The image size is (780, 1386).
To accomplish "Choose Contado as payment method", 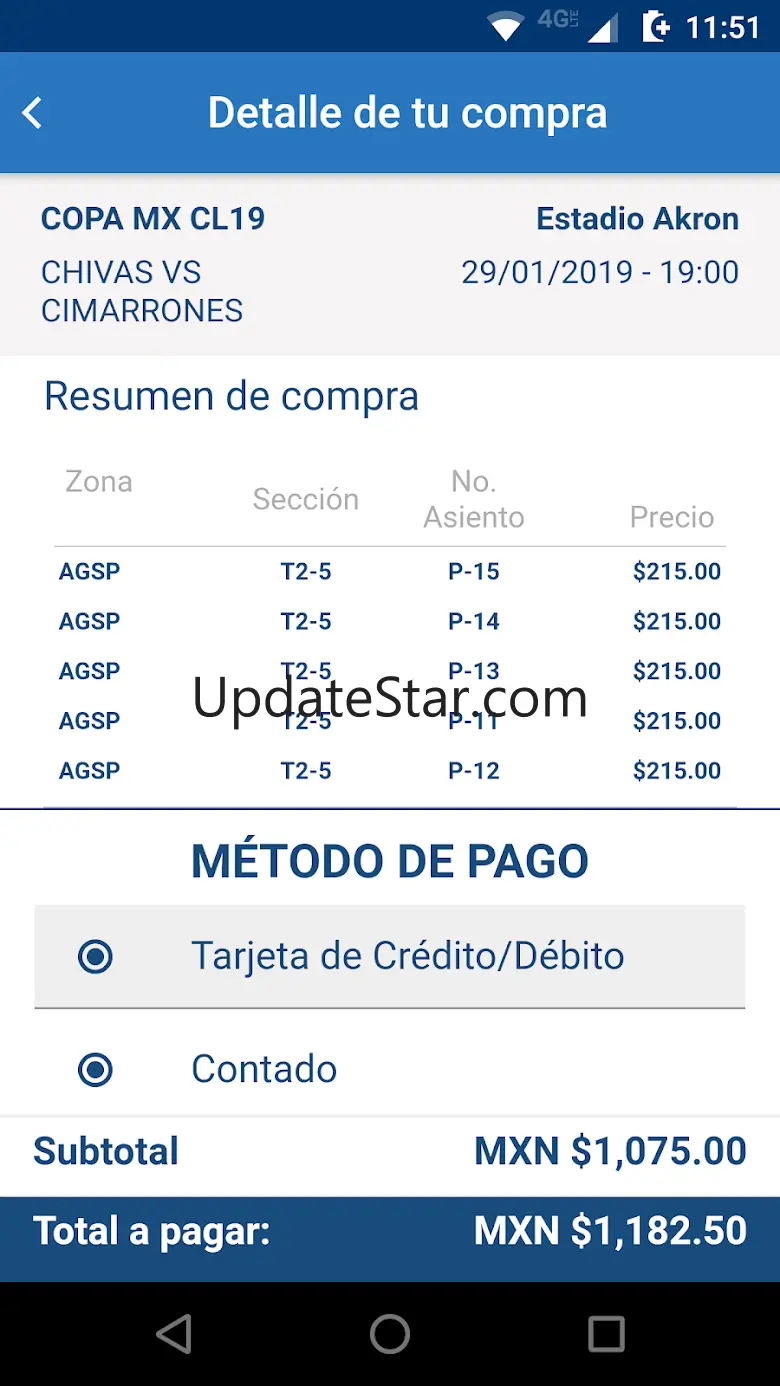I will click(x=96, y=1070).
